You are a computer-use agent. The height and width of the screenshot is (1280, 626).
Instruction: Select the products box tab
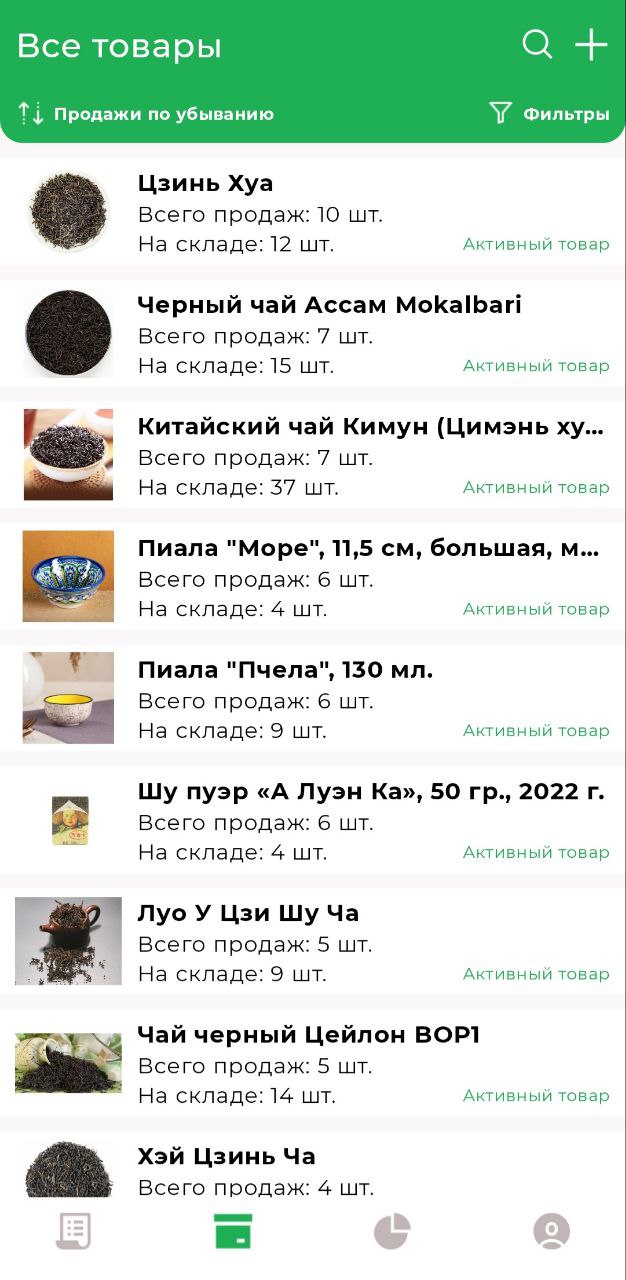pyautogui.click(x=233, y=1231)
